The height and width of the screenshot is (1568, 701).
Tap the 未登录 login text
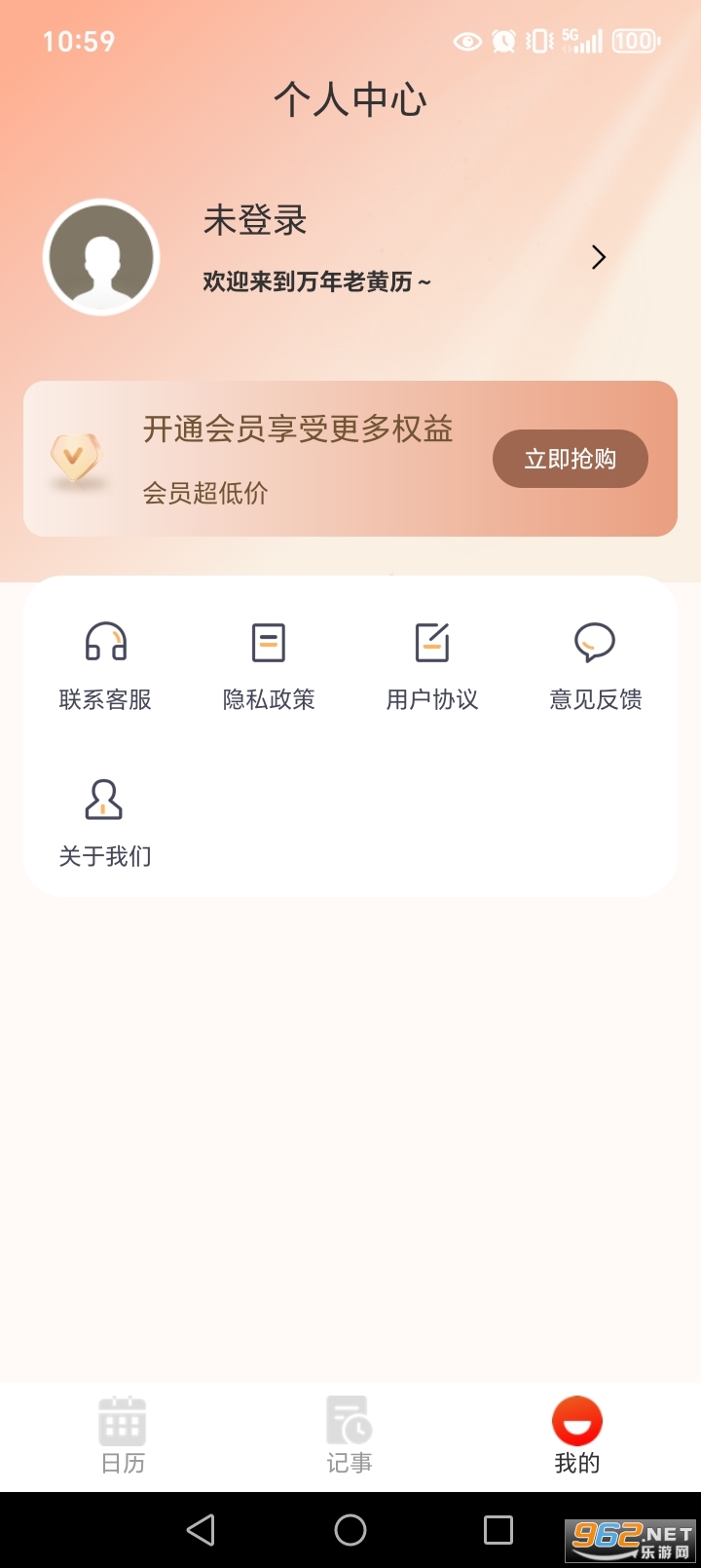coord(253,222)
